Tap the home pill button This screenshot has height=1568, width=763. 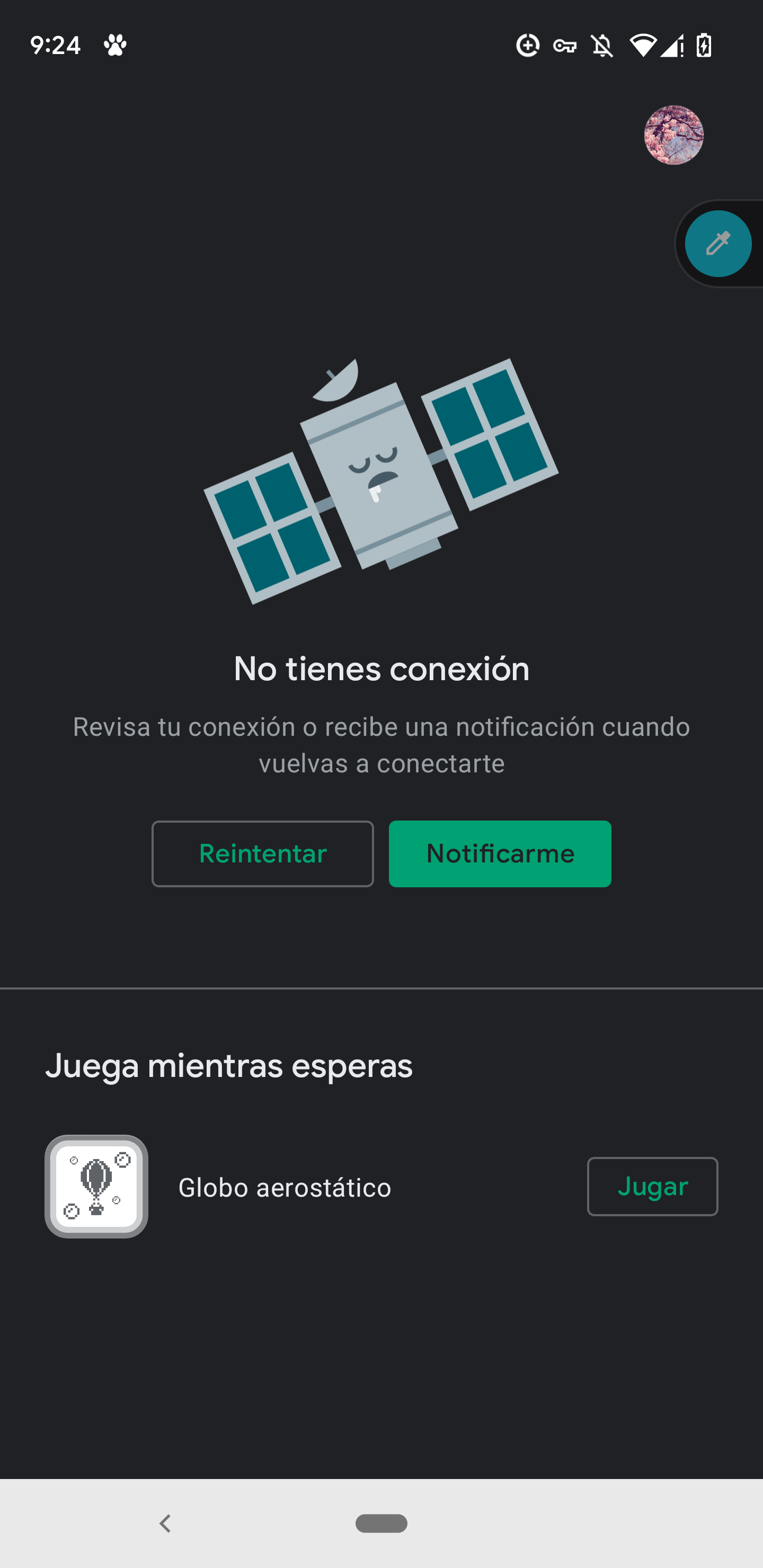[x=381, y=1523]
